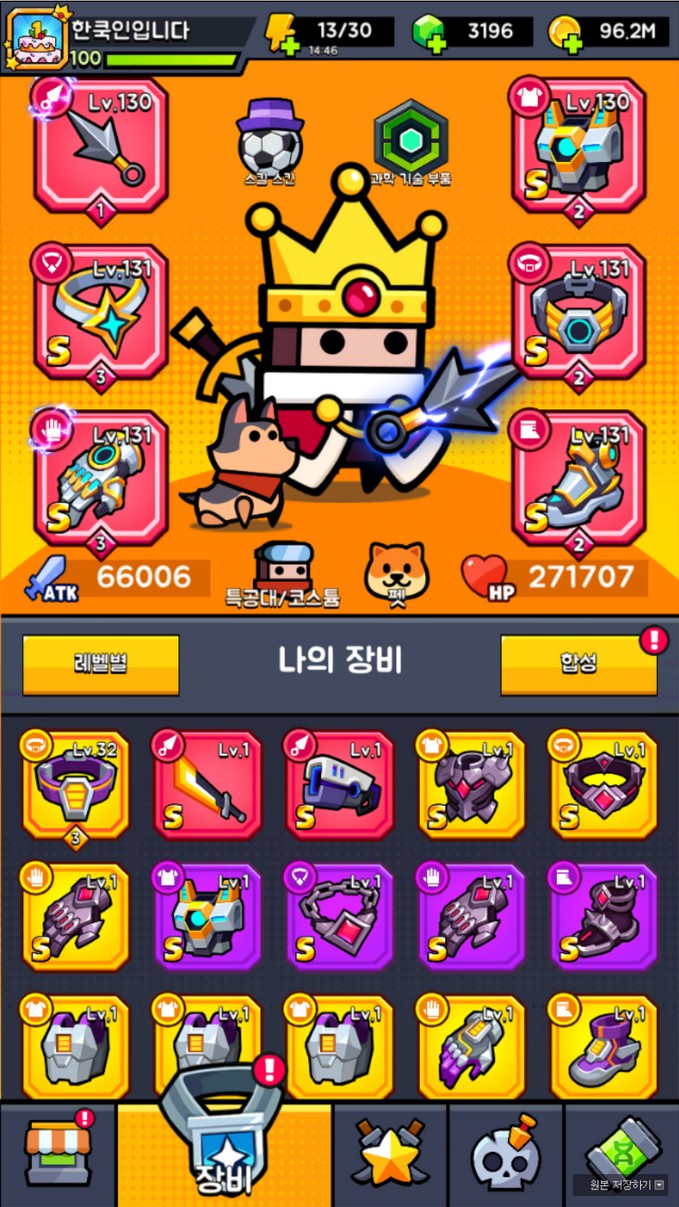View the equipped Lv.131 belt
Screen dimensions: 679x1207
tap(578, 311)
